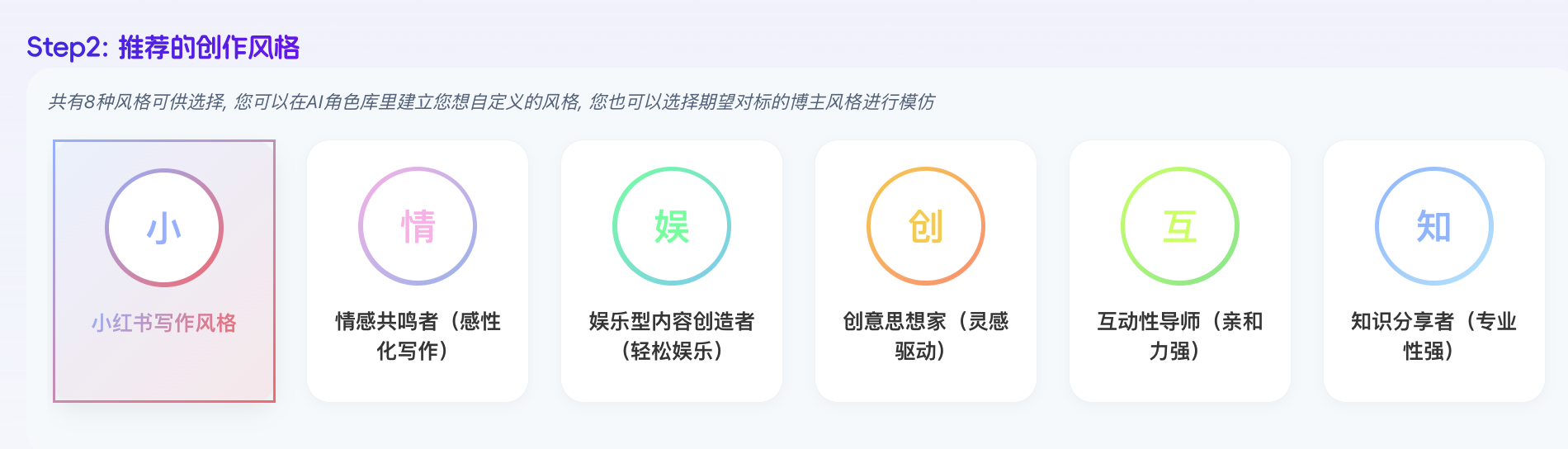The height and width of the screenshot is (449, 1568).
Task: Choose the 情感共鸣者 style card
Action: point(418,271)
